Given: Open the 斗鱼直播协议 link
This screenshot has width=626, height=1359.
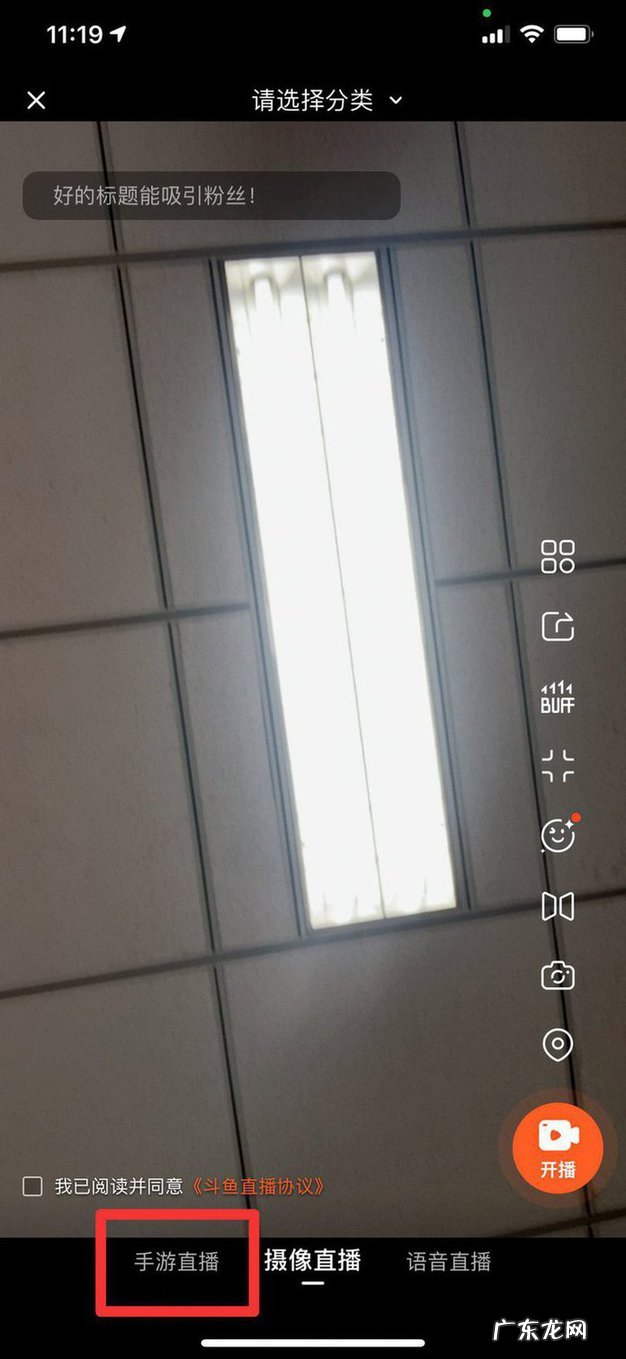Looking at the screenshot, I should click(x=258, y=1187).
